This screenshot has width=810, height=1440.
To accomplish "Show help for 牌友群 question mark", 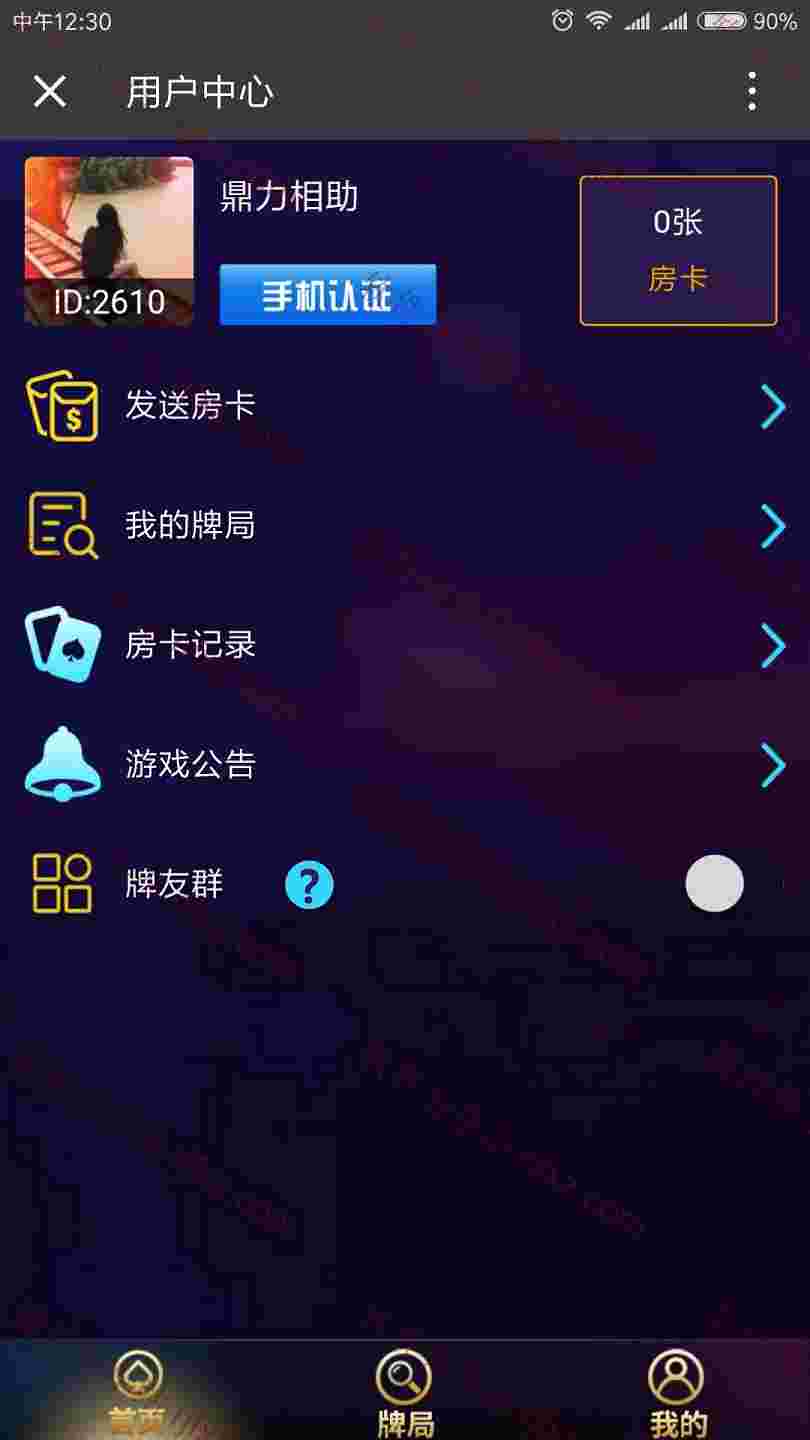I will click(x=309, y=885).
